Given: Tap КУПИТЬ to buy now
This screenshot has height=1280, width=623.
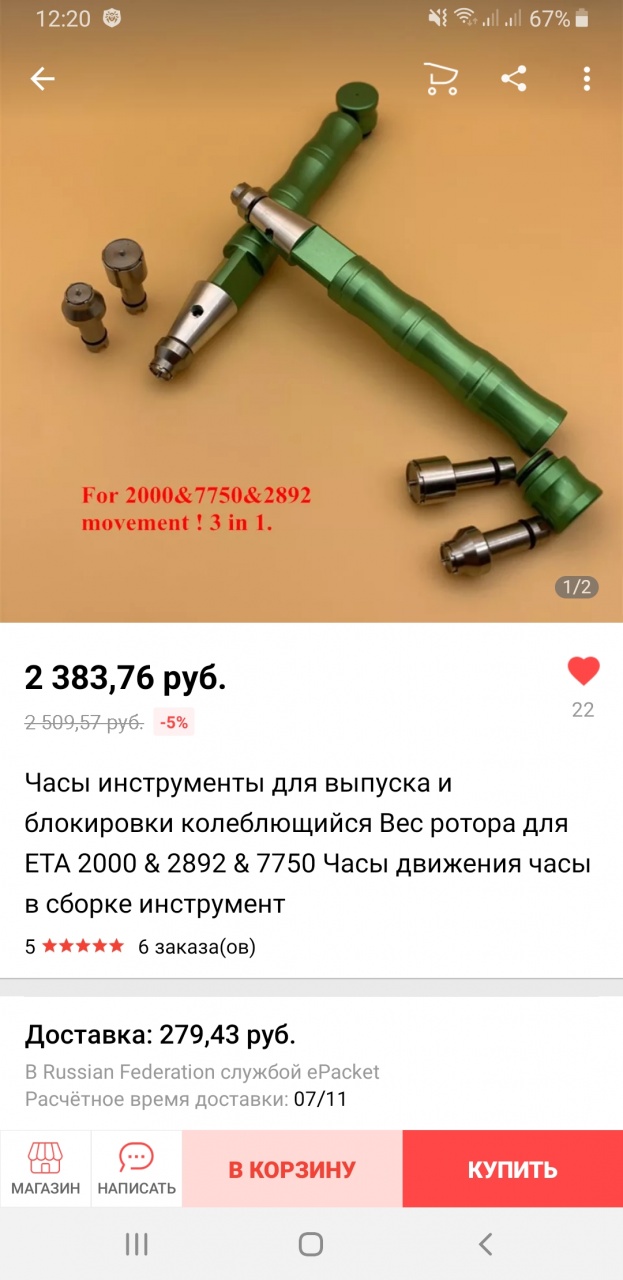Looking at the screenshot, I should (x=512, y=1169).
